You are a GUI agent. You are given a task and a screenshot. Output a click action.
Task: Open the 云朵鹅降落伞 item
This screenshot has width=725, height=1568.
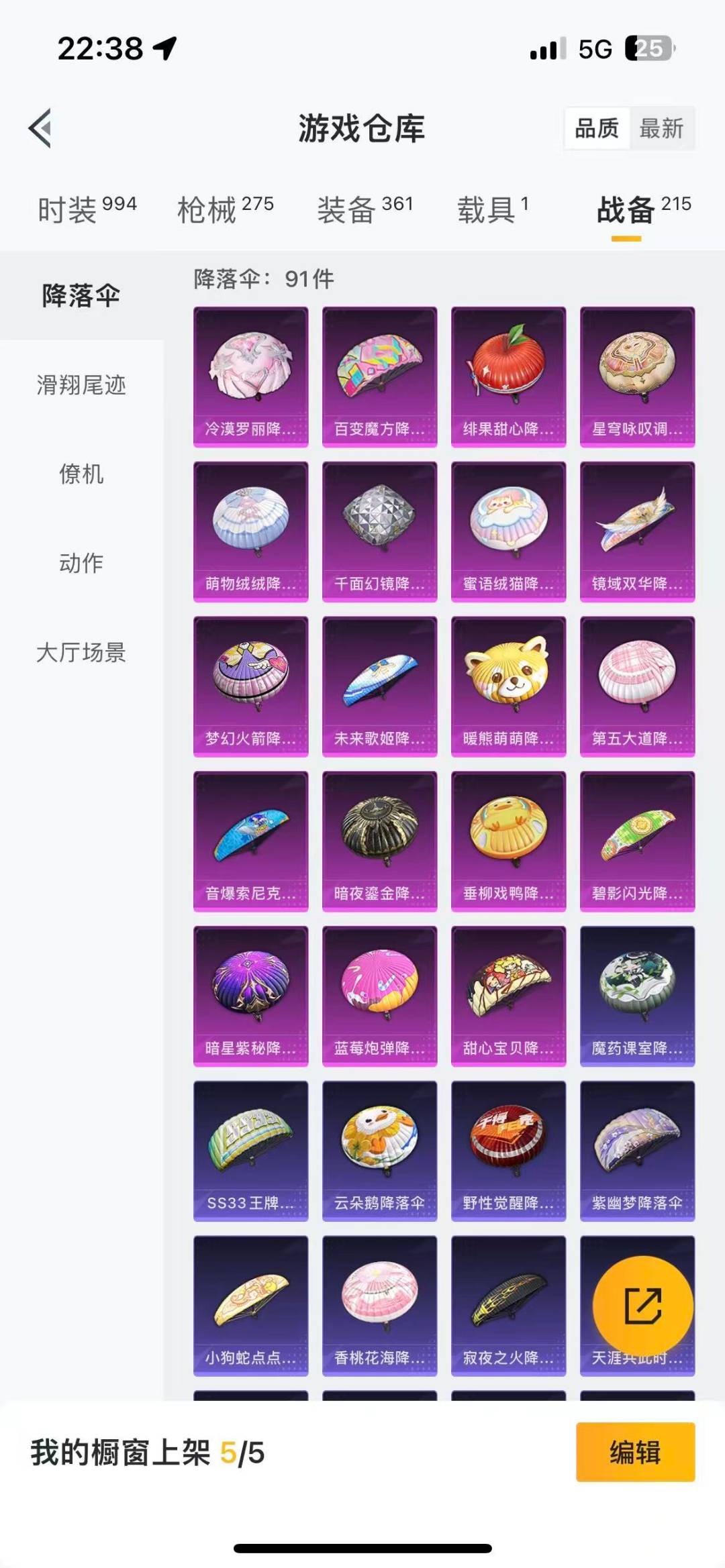pyautogui.click(x=379, y=1151)
